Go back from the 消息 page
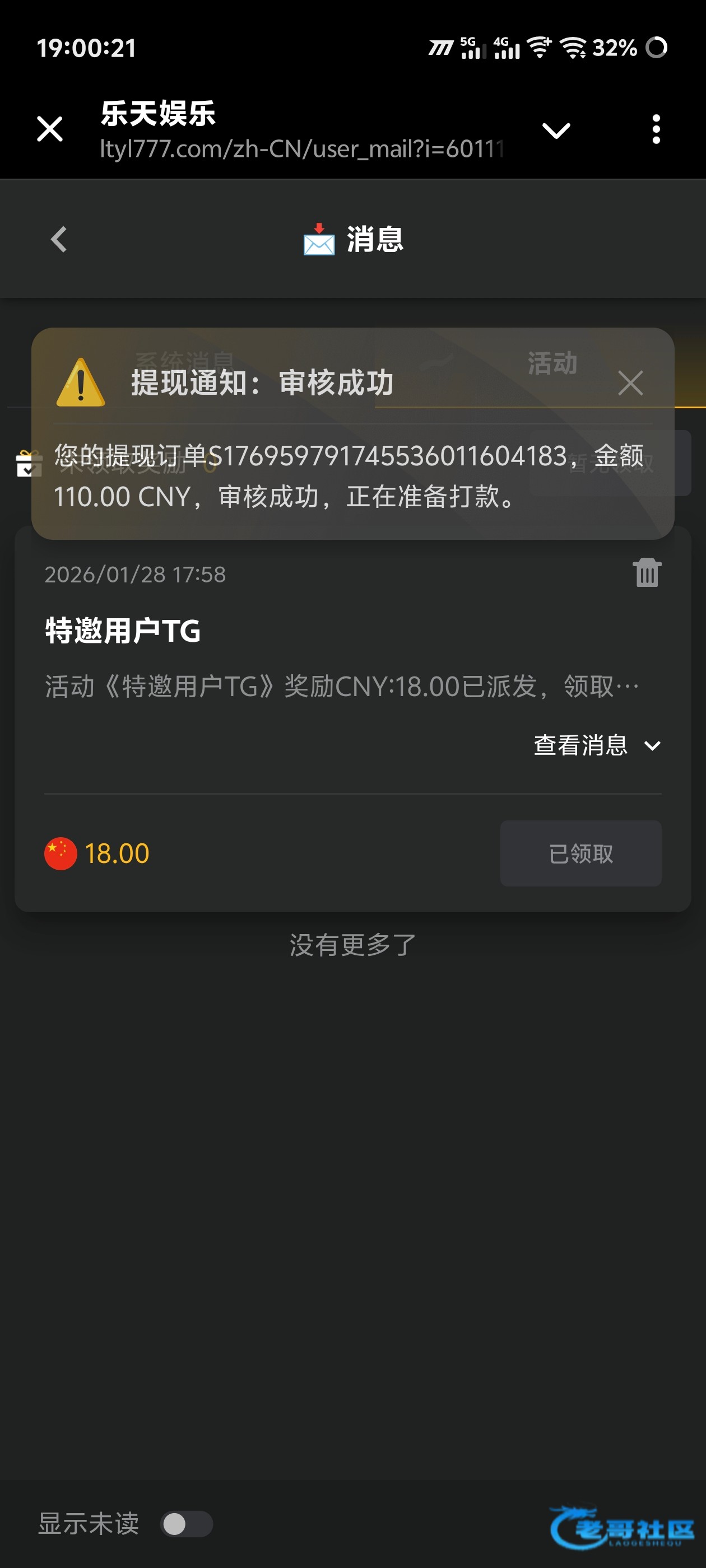The image size is (706, 1568). tap(58, 239)
